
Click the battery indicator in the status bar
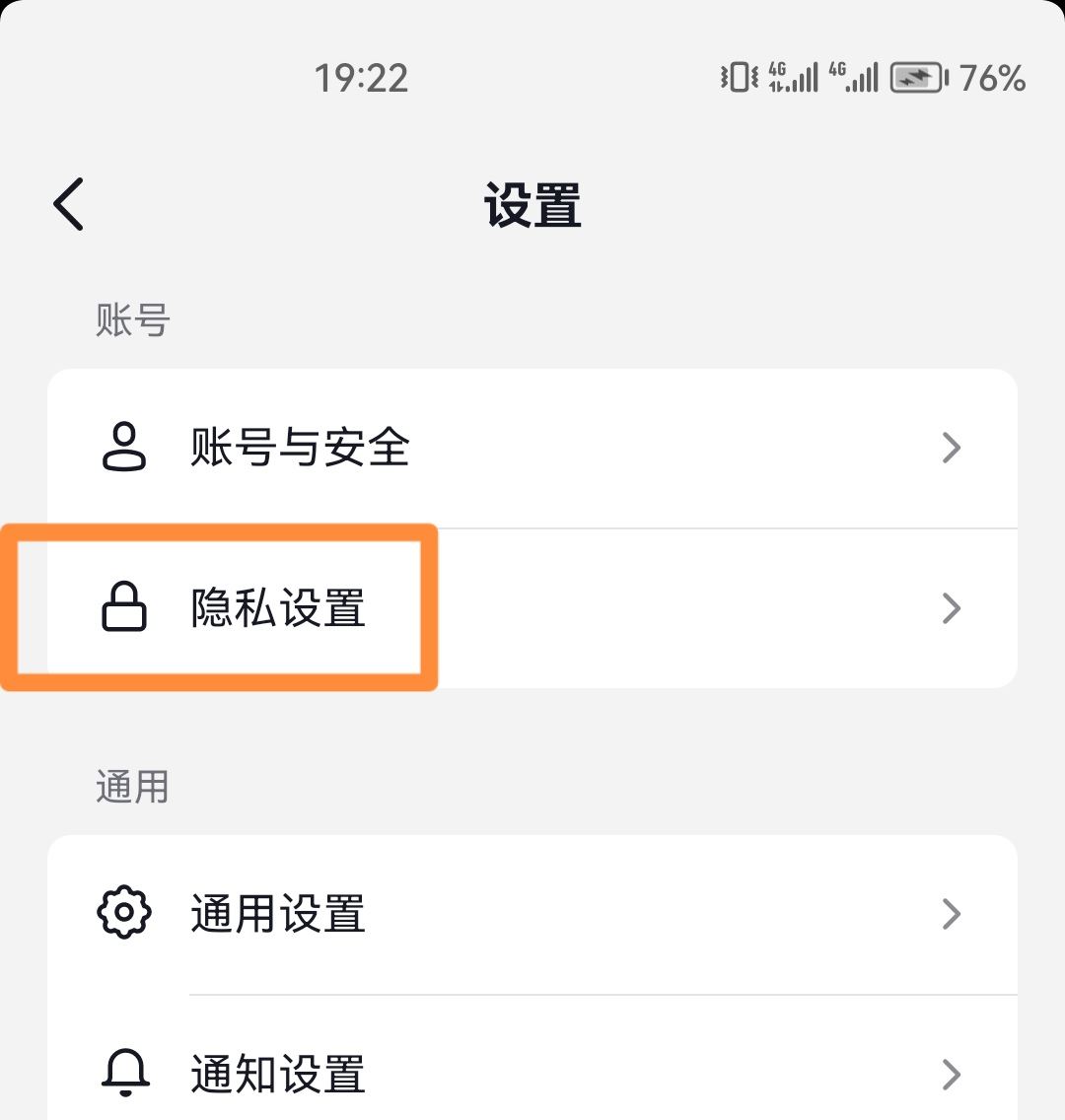coord(916,76)
